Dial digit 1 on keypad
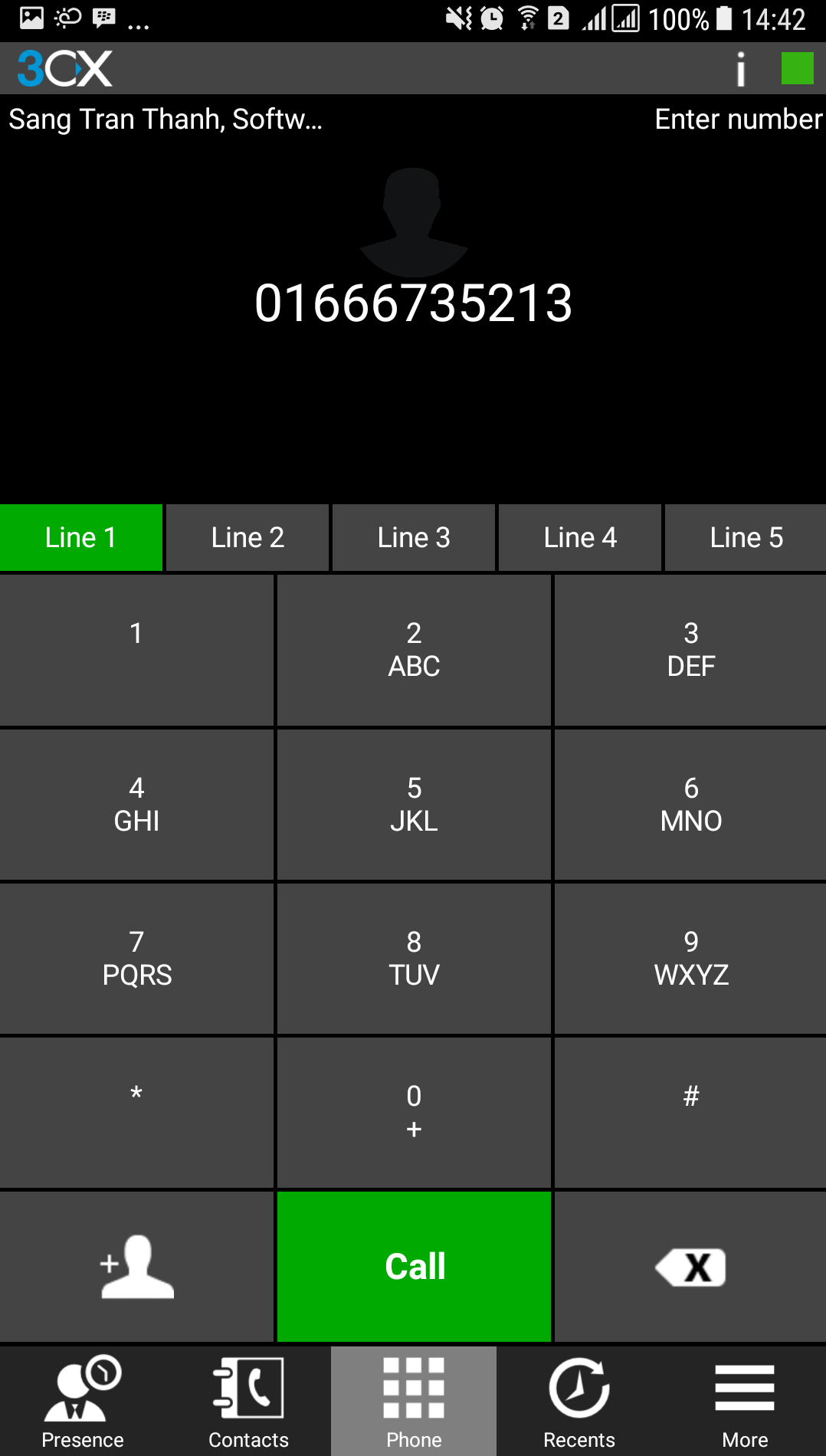826x1456 pixels. [x=136, y=650]
